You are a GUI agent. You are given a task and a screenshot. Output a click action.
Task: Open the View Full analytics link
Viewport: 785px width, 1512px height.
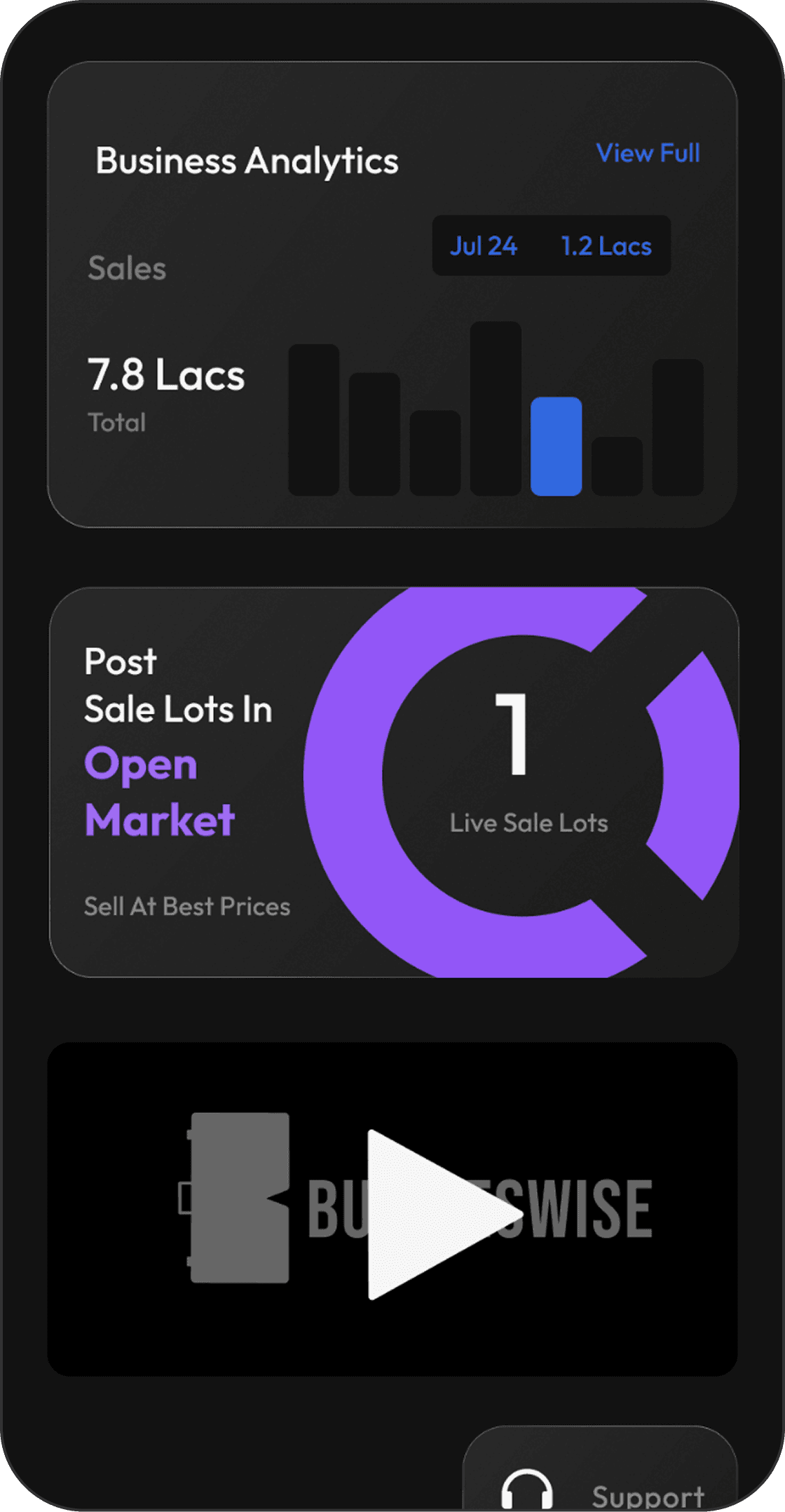tap(647, 154)
